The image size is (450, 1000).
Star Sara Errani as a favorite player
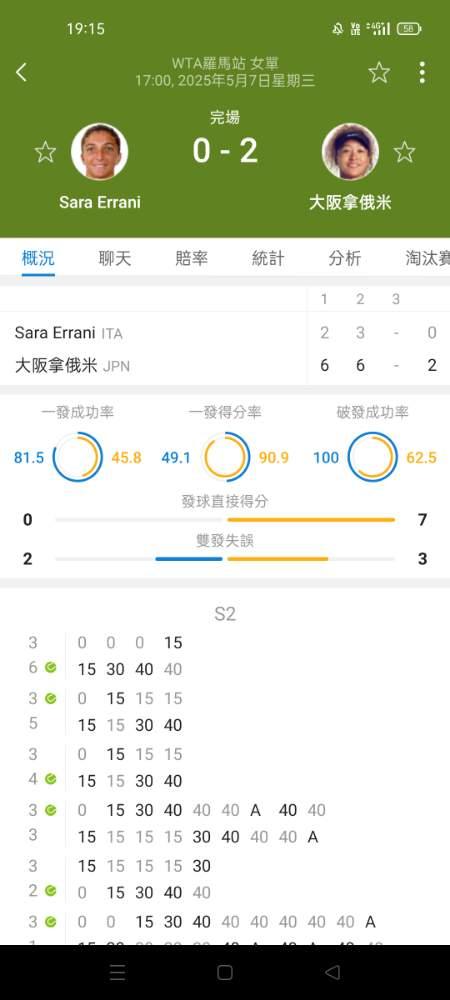tap(45, 152)
